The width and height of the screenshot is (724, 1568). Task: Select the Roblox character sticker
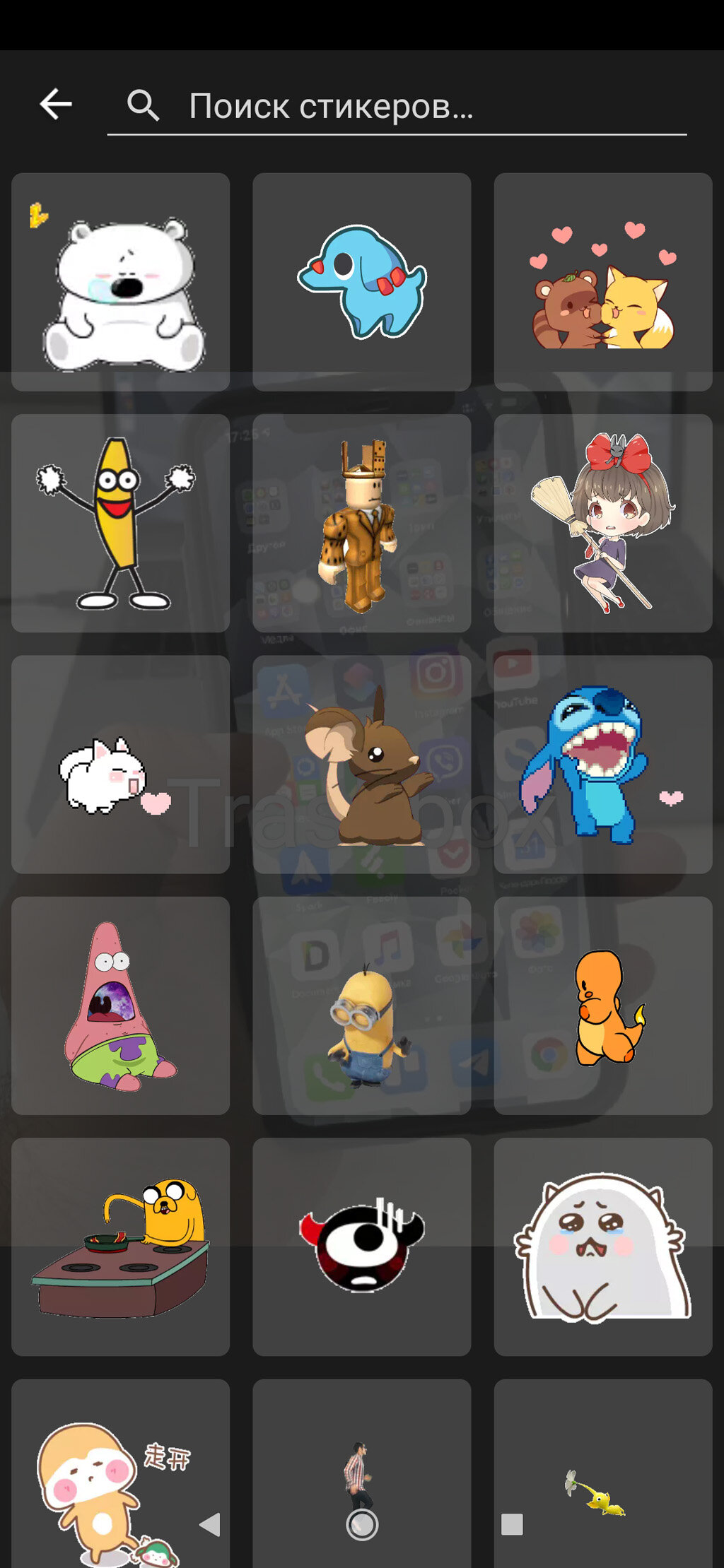click(x=362, y=524)
